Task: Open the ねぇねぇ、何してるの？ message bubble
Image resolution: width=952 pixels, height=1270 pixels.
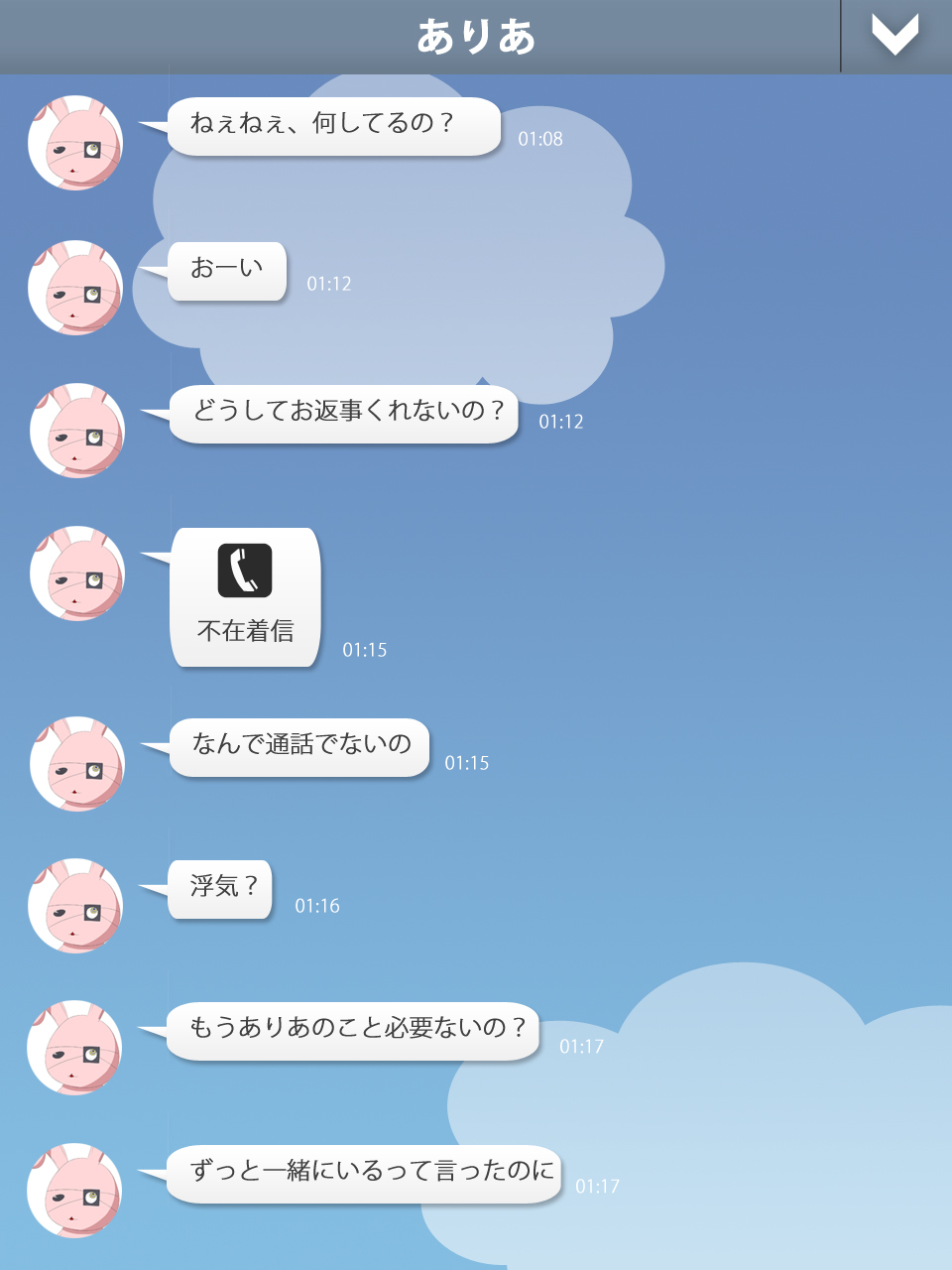Action: [332, 126]
